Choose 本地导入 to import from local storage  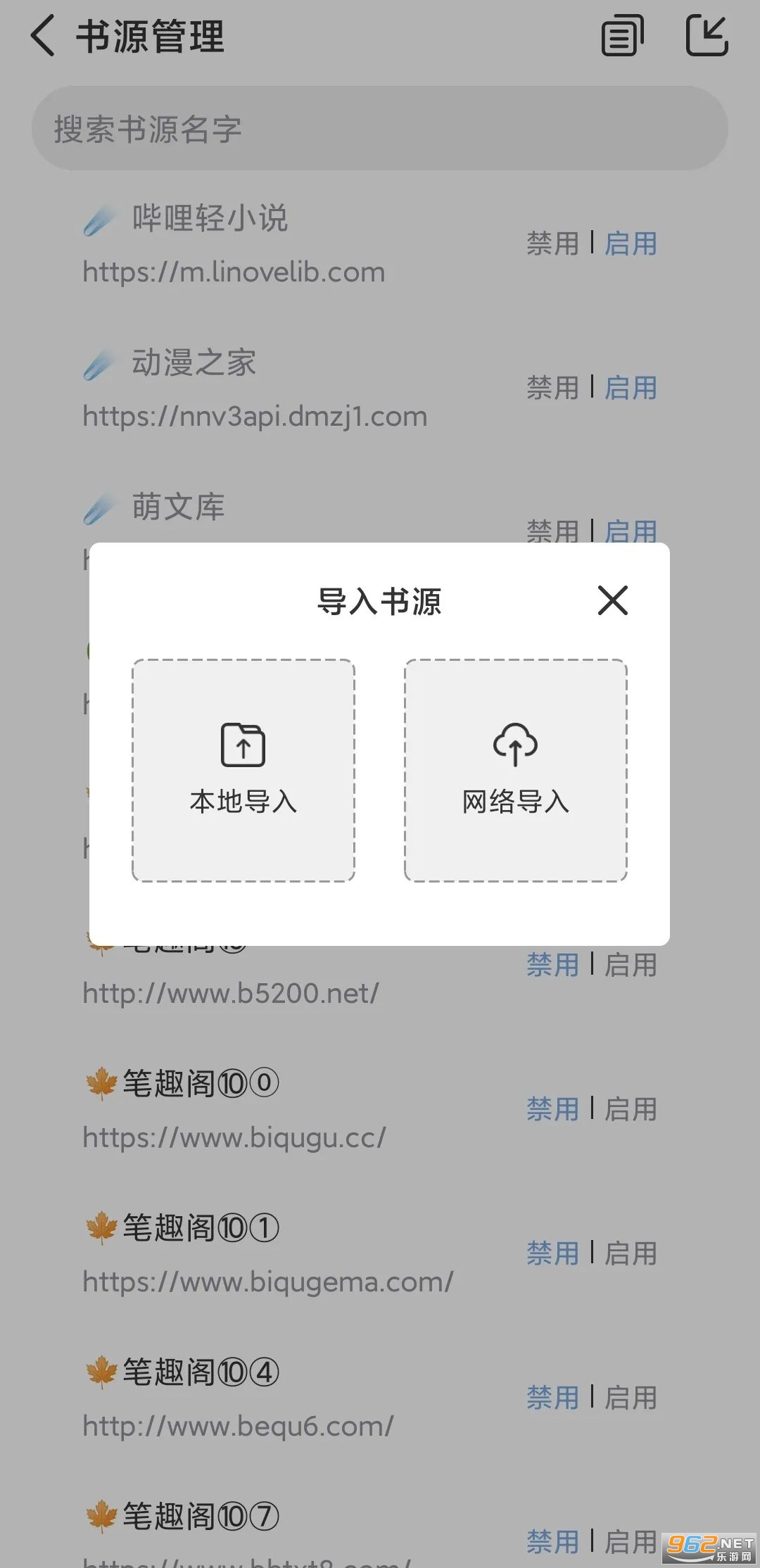tap(243, 771)
